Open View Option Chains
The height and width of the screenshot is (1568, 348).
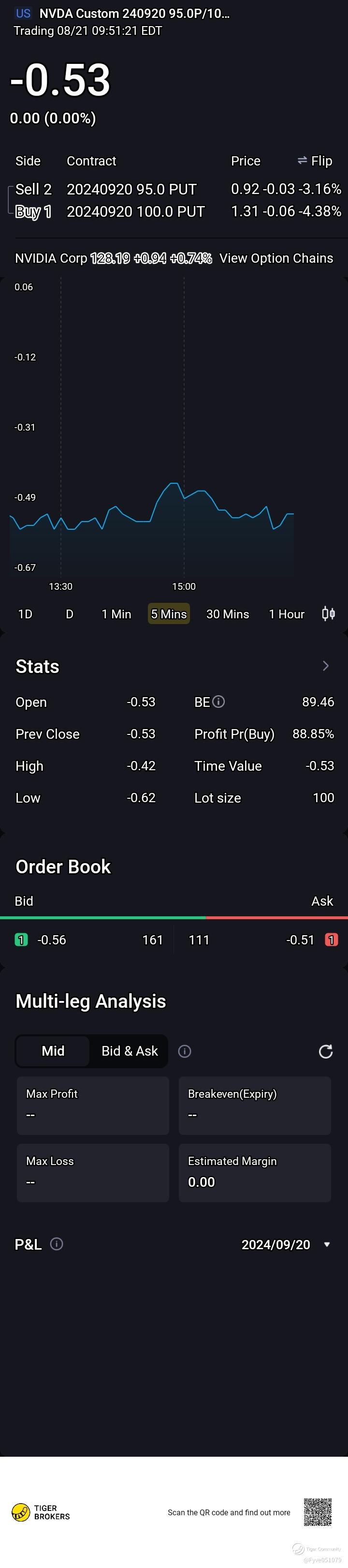click(275, 258)
